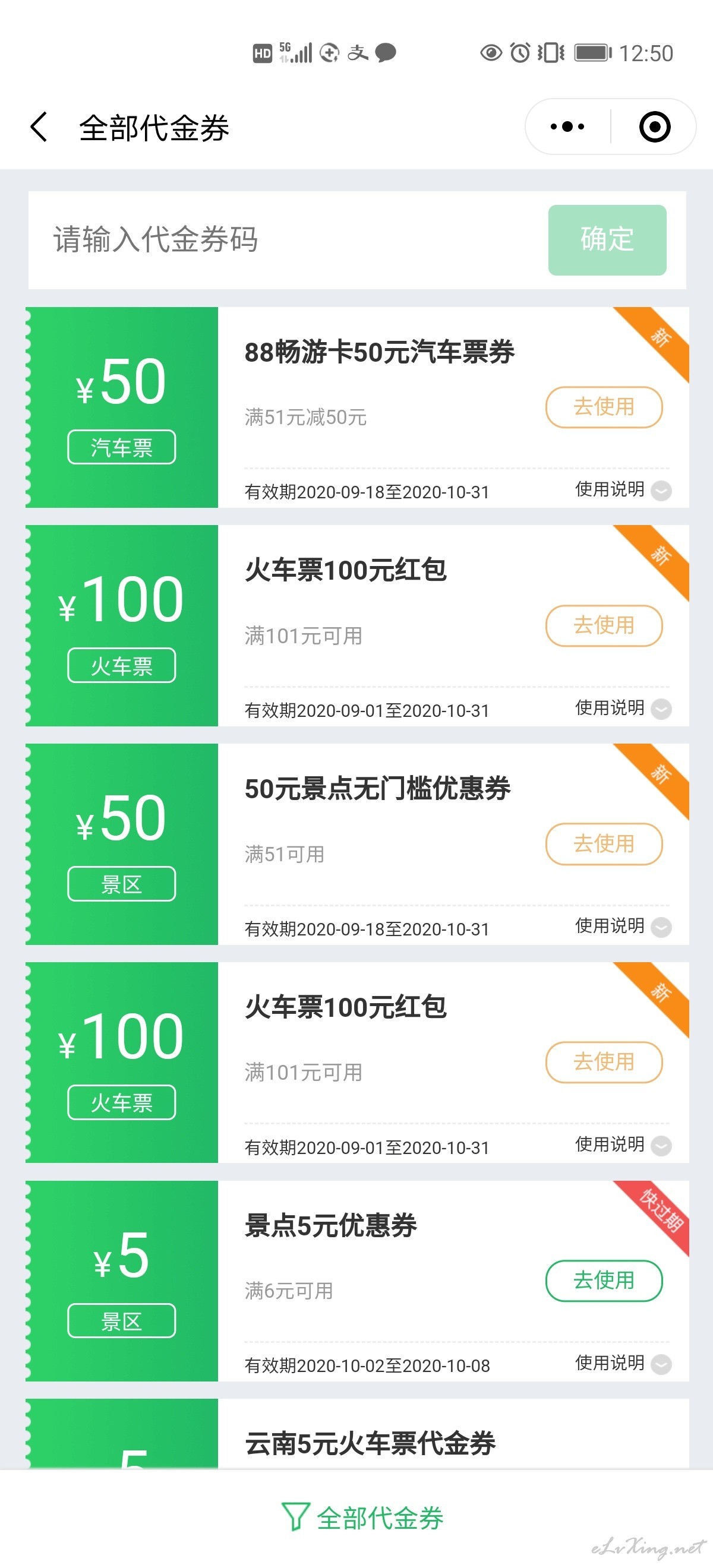Expand 使用说明 for 88畅游卡50元汽车票券
Screen dimensions: 713x1568
(623, 489)
